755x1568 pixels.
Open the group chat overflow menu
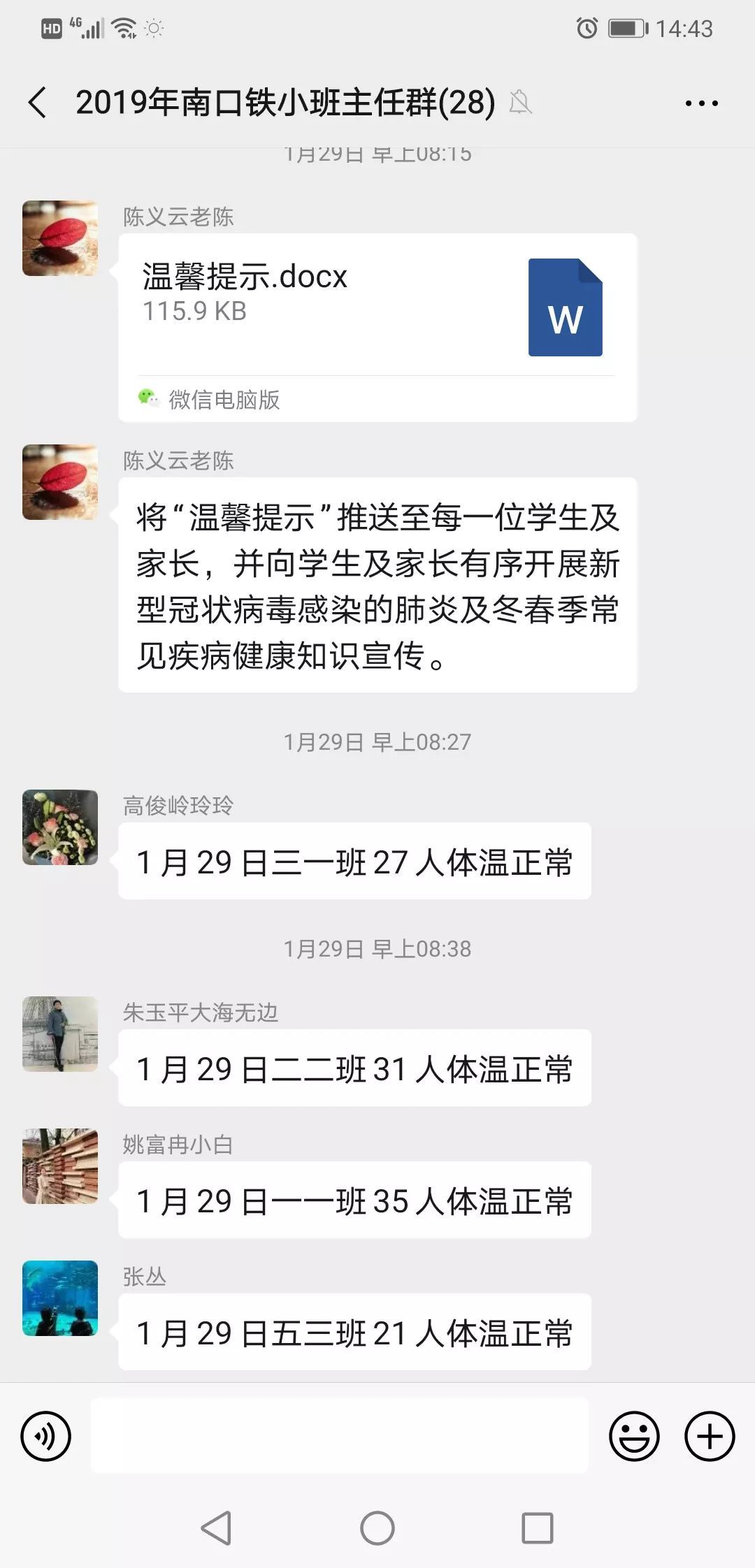point(701,103)
